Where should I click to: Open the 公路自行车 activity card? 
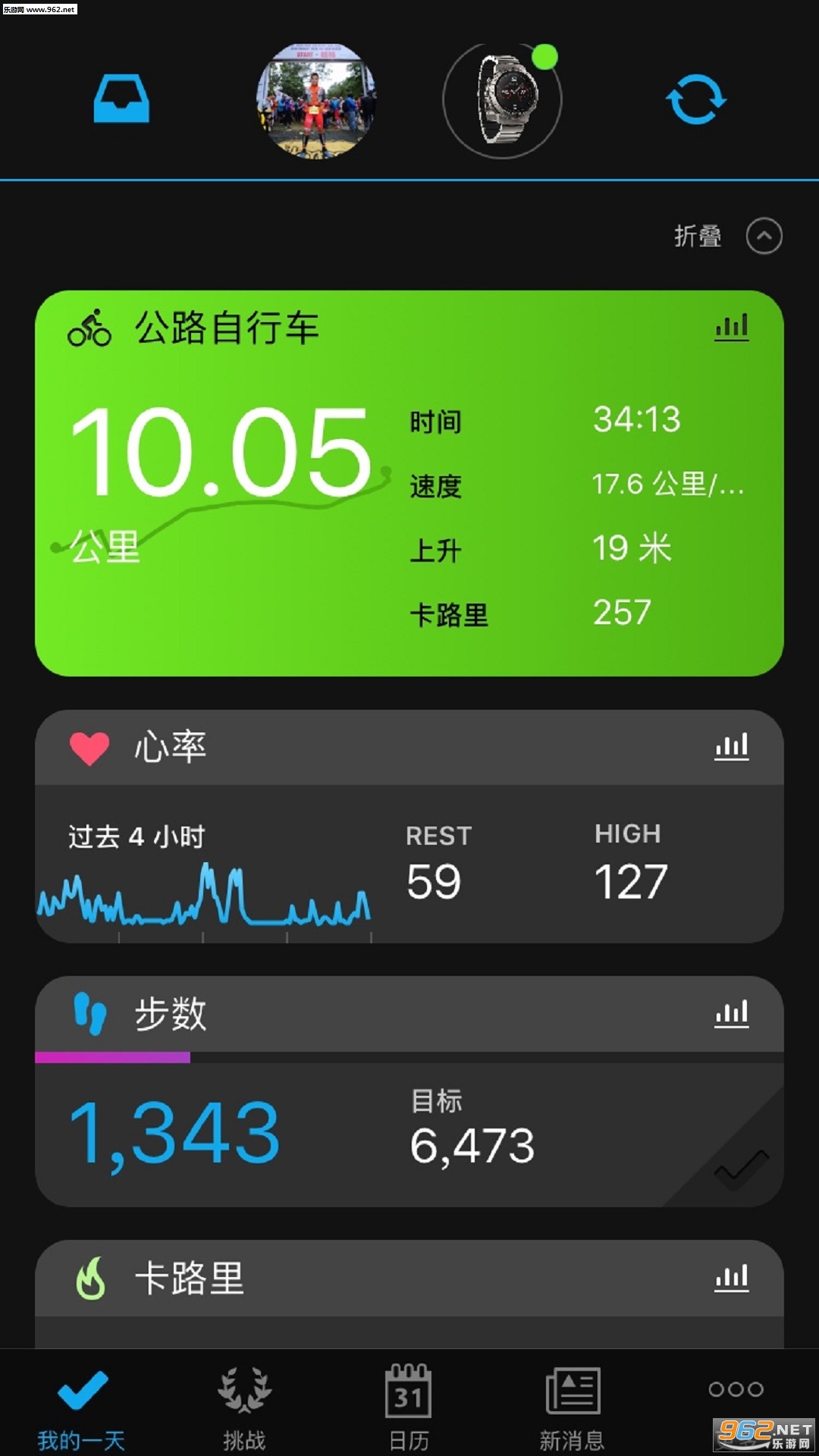click(409, 483)
